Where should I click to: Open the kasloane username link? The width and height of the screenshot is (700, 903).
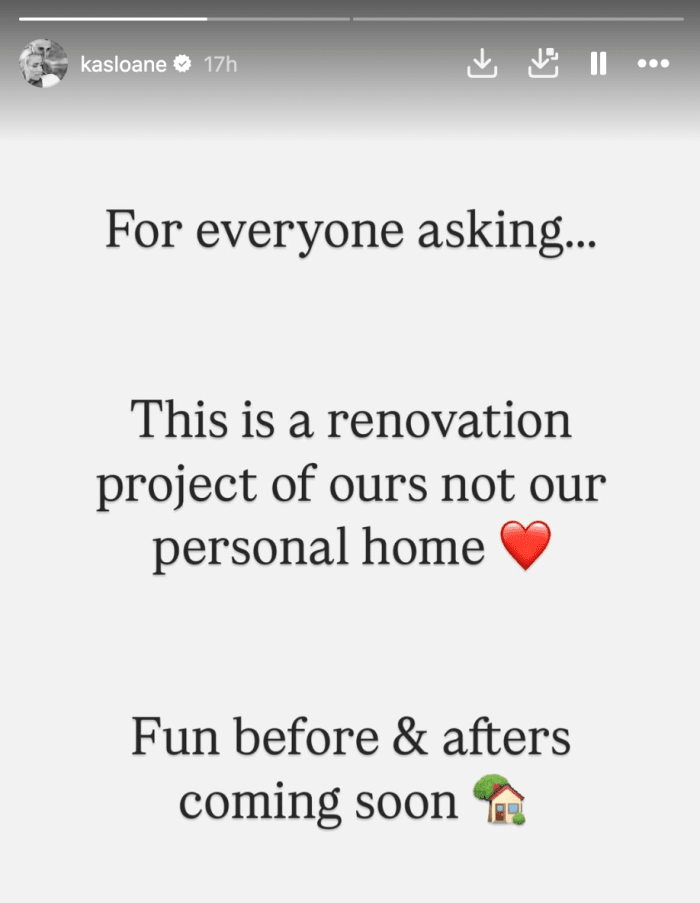pos(121,64)
